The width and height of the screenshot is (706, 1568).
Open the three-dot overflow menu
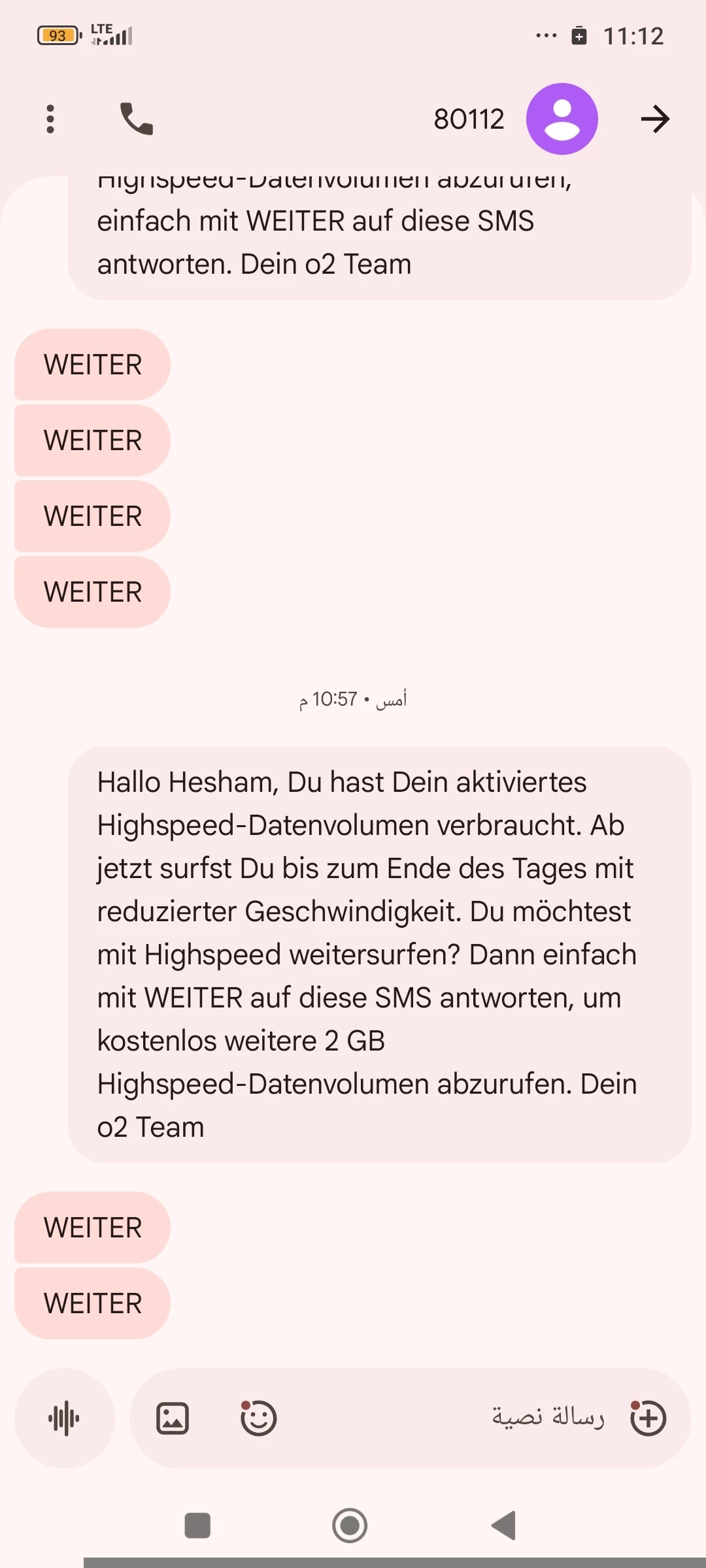[x=50, y=119]
